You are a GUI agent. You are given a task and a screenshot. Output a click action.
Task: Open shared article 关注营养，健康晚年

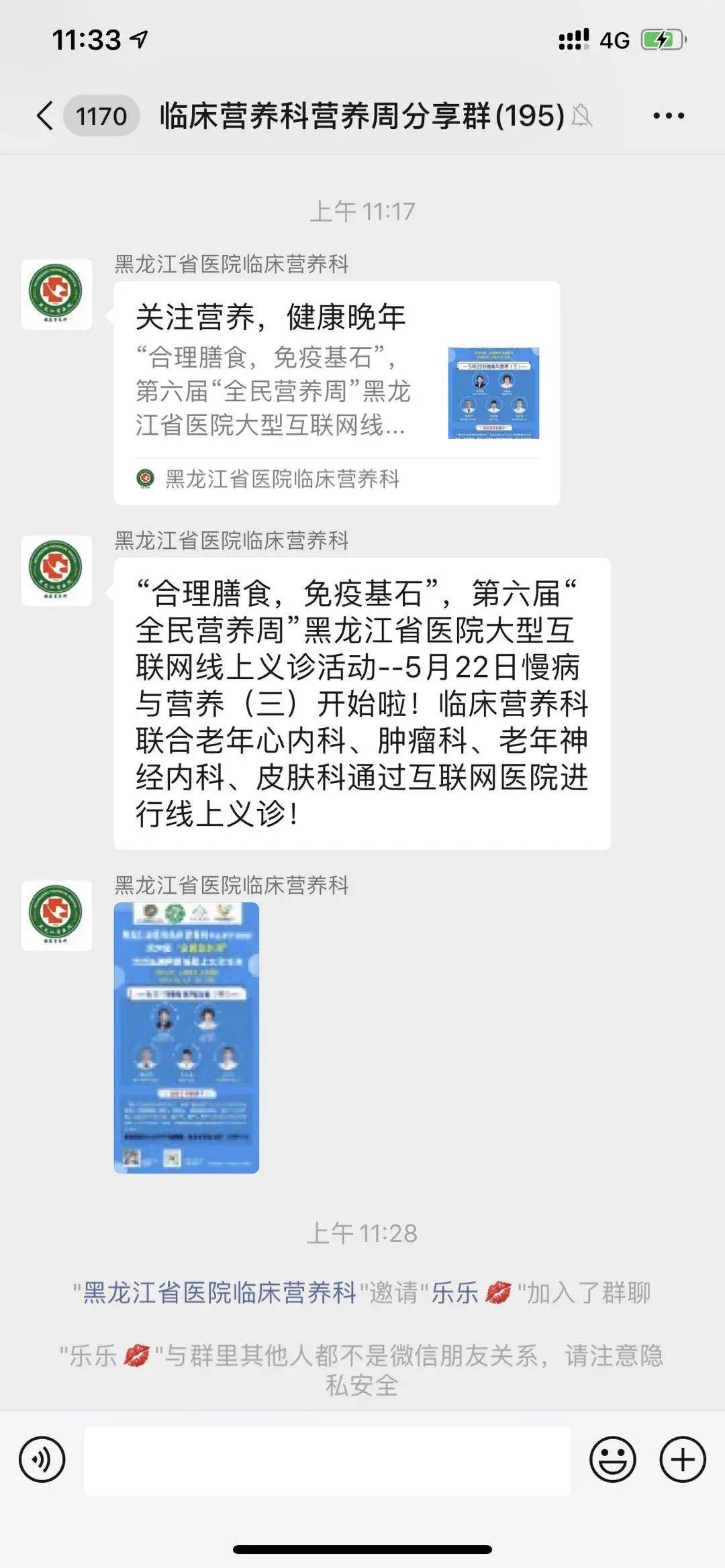pos(336,393)
